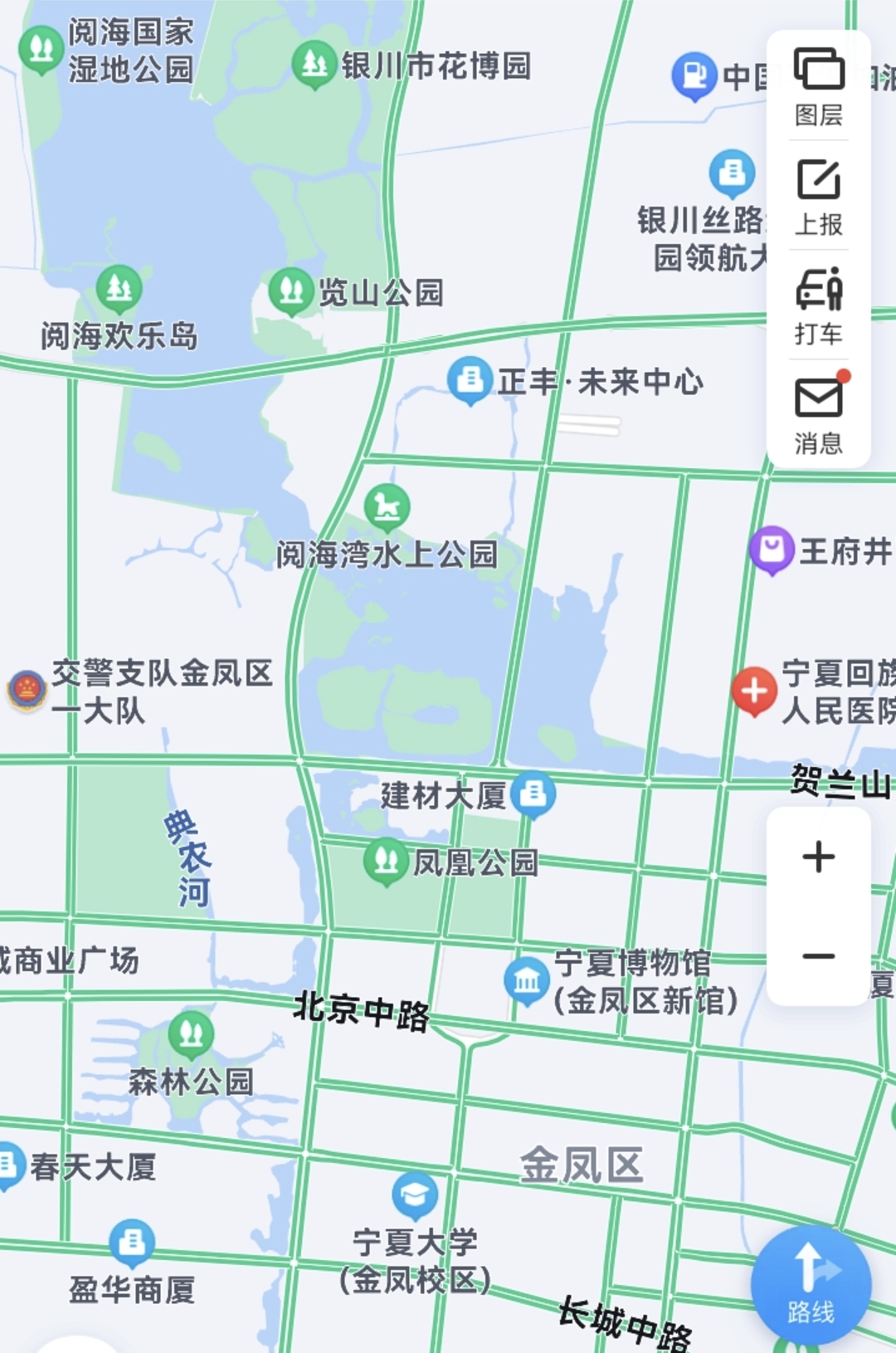Select the 建材大厦 building marker
The height and width of the screenshot is (1353, 896).
pos(533,794)
